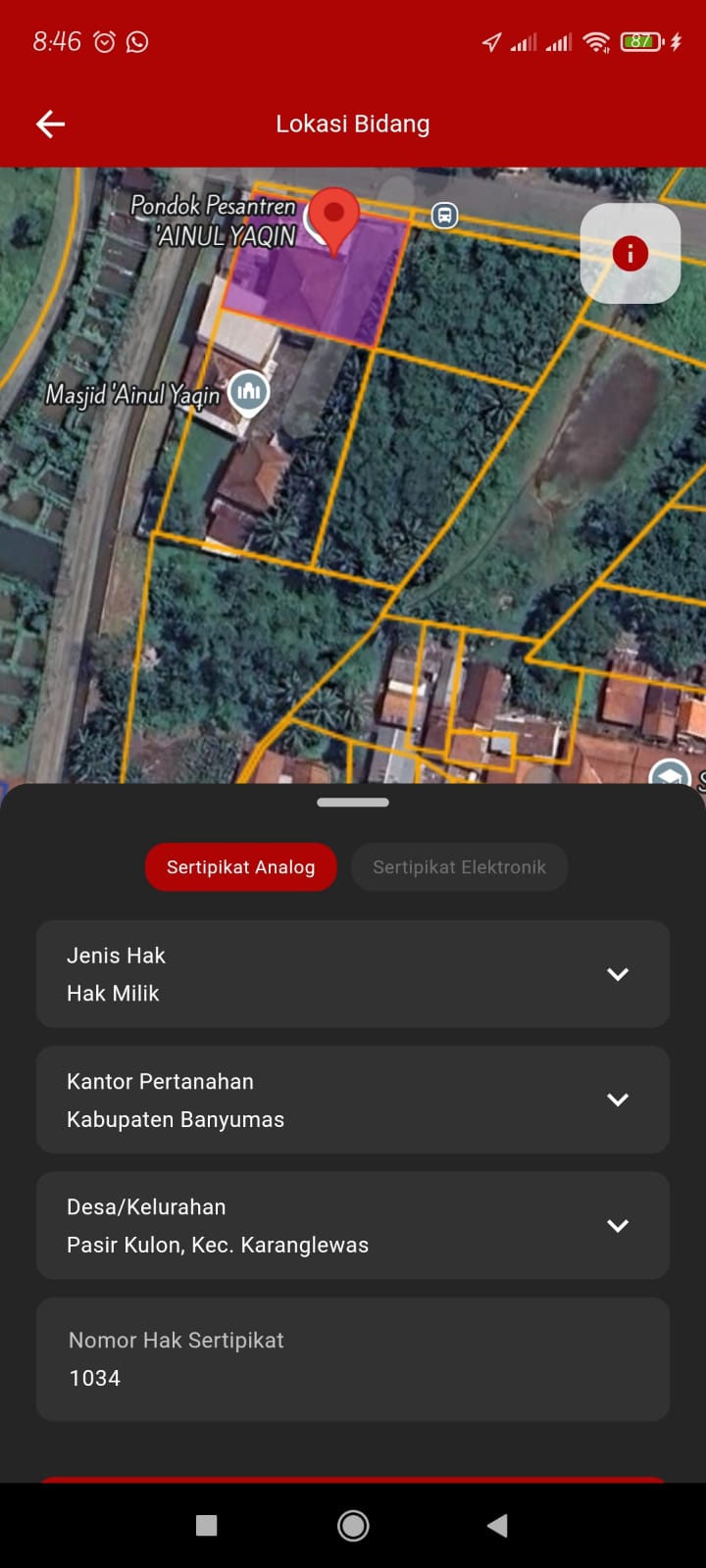
Task: Go back from Lokasi Bidang screen
Action: (50, 123)
